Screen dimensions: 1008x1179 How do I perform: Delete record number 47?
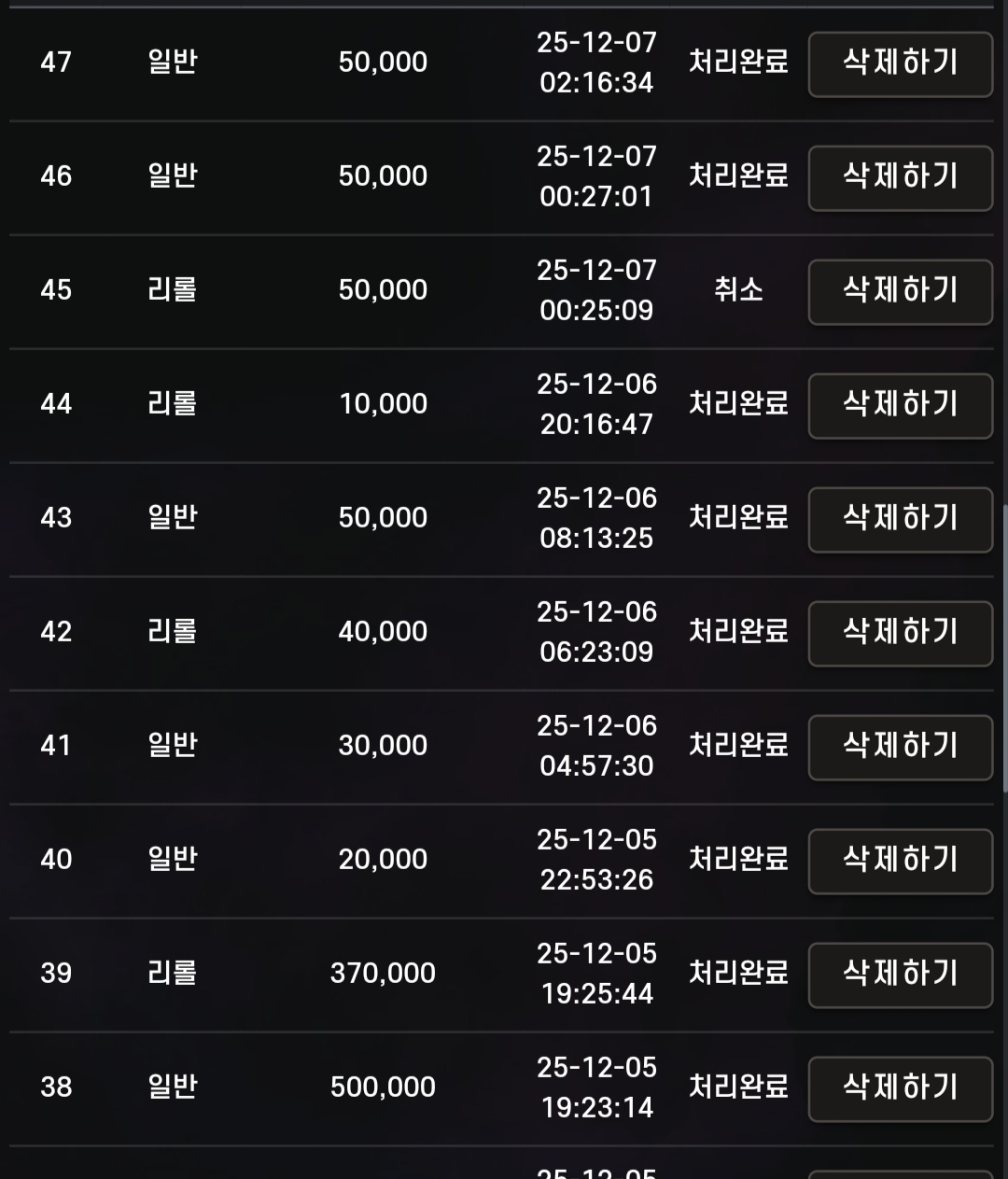pos(900,63)
